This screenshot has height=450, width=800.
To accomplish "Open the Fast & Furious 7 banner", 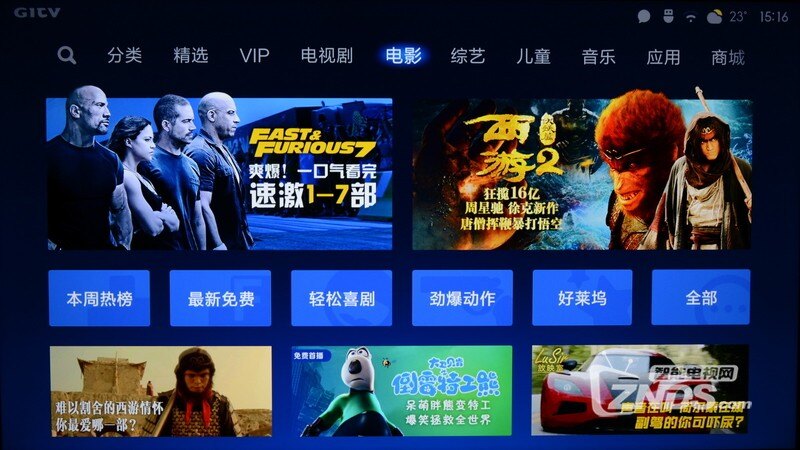I will point(219,174).
